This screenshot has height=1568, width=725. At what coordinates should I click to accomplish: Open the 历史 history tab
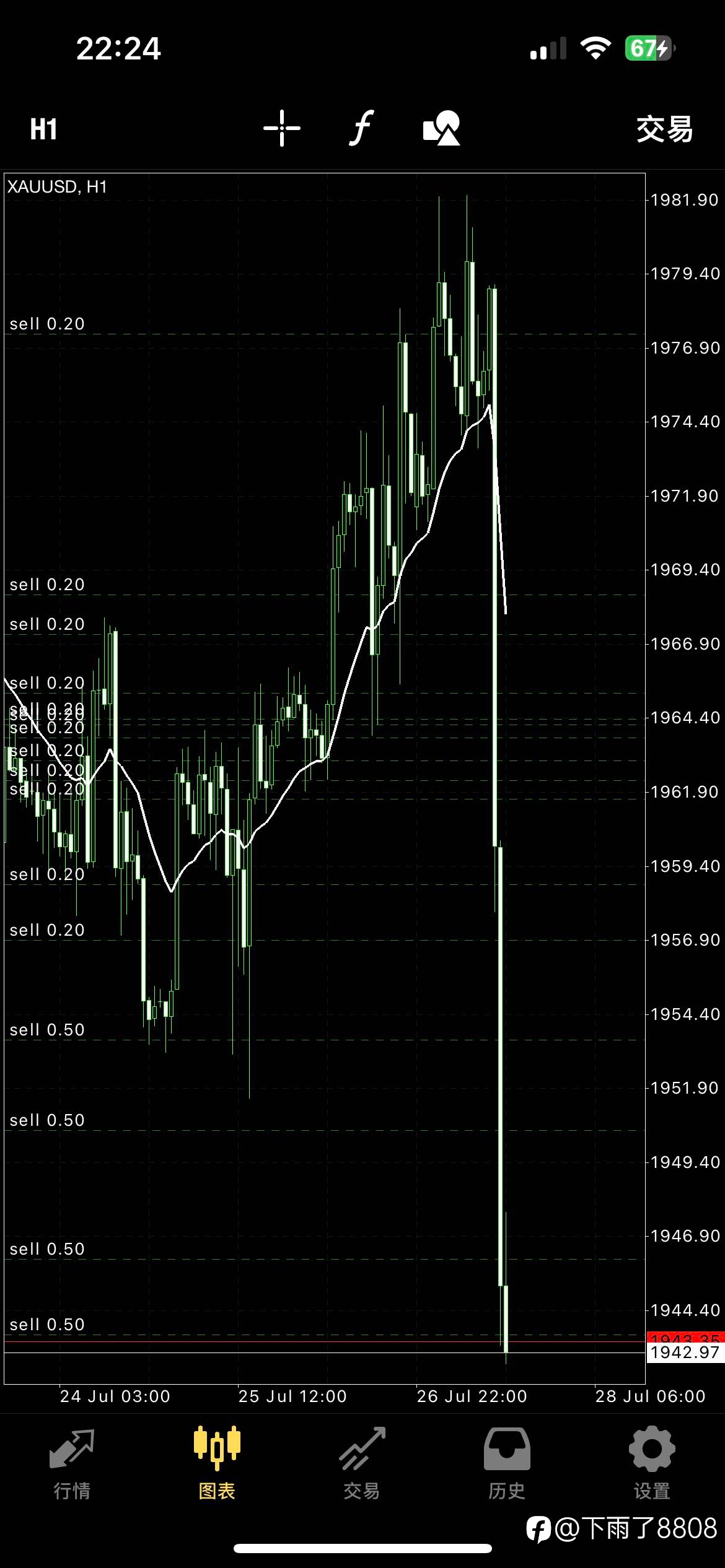[x=507, y=1464]
